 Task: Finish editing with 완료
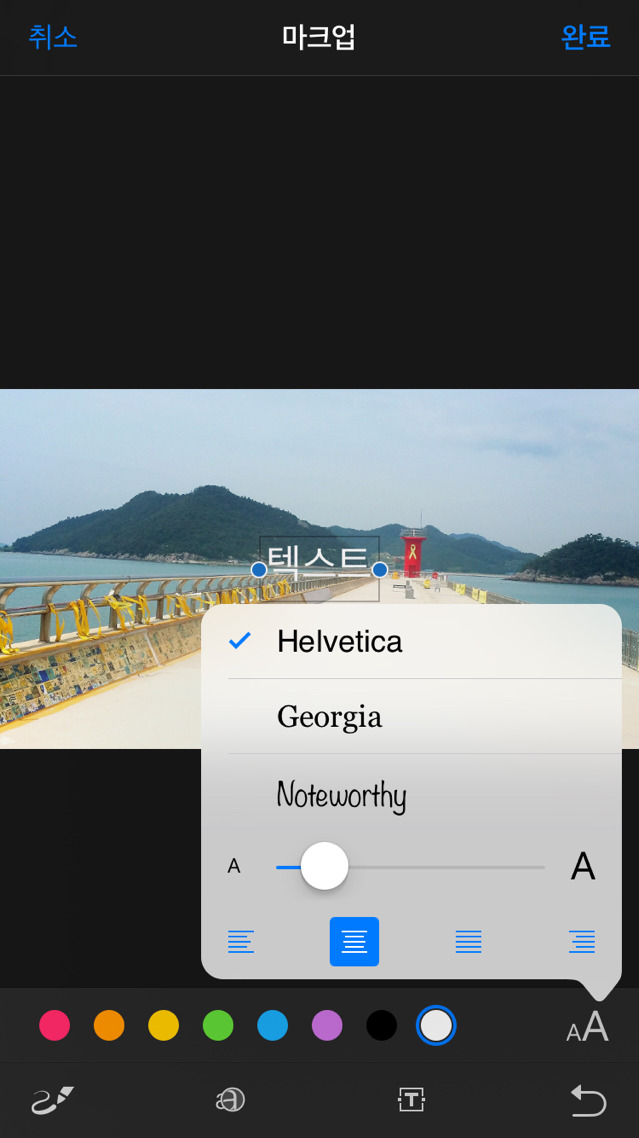(x=585, y=37)
